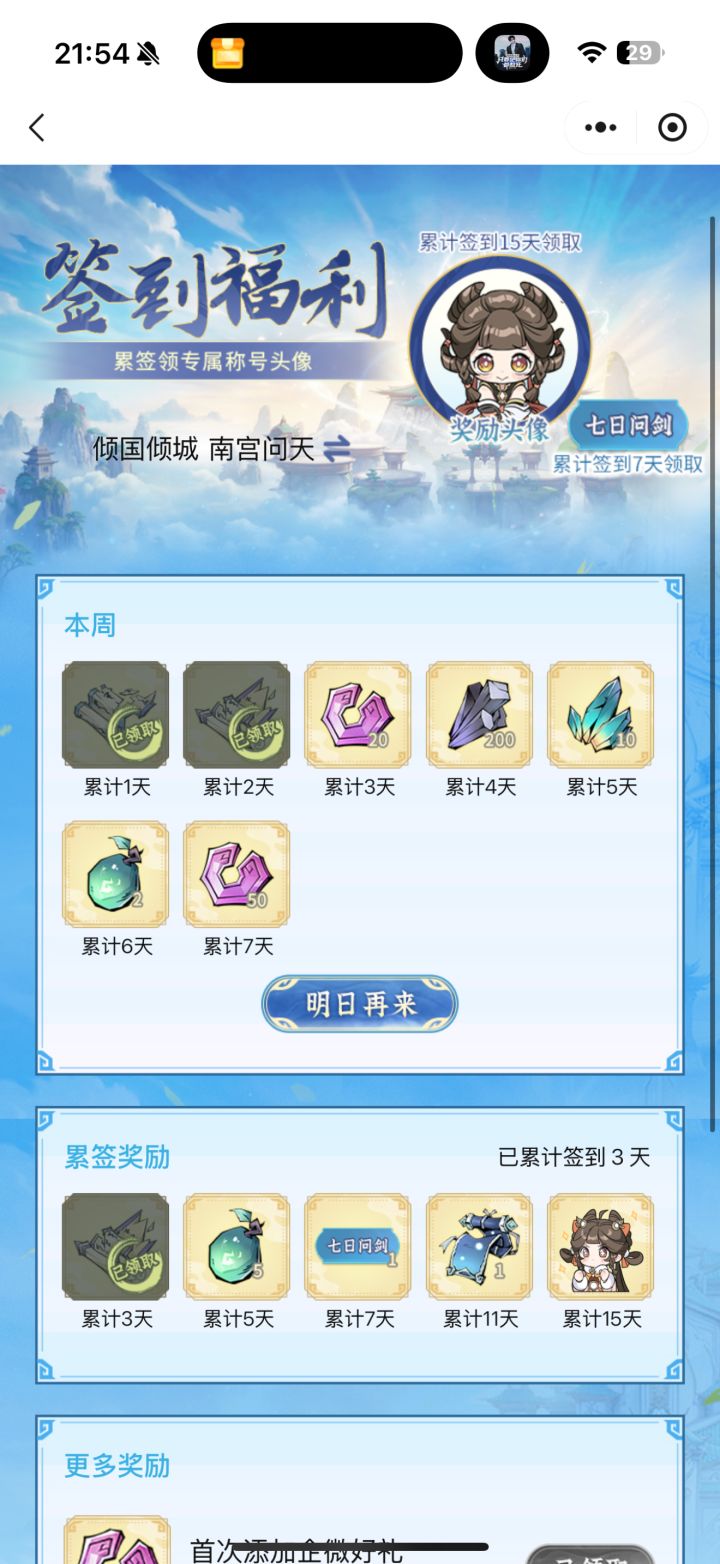
Task: Tap the 七日问剑 badge near the avatar
Action: (628, 425)
